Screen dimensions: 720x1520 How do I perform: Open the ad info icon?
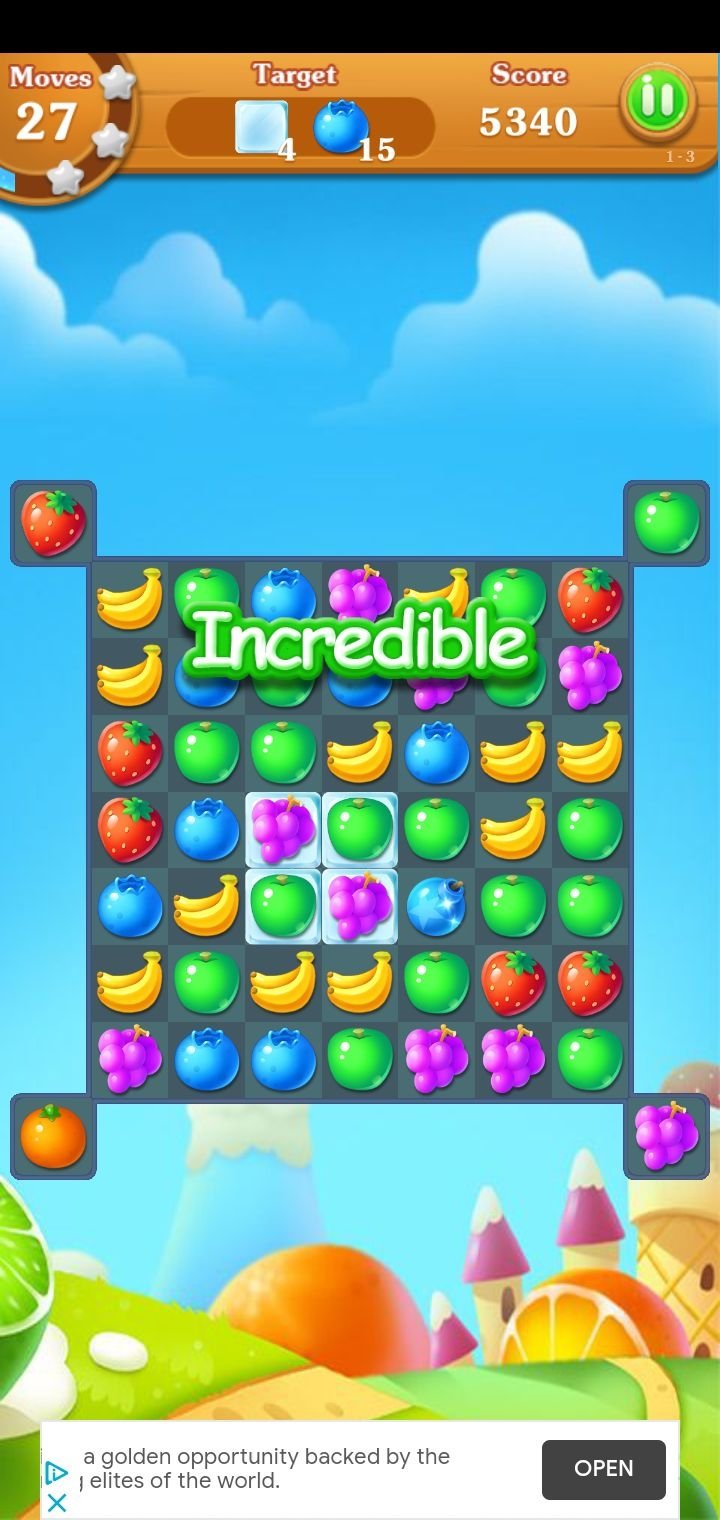pos(57,1472)
